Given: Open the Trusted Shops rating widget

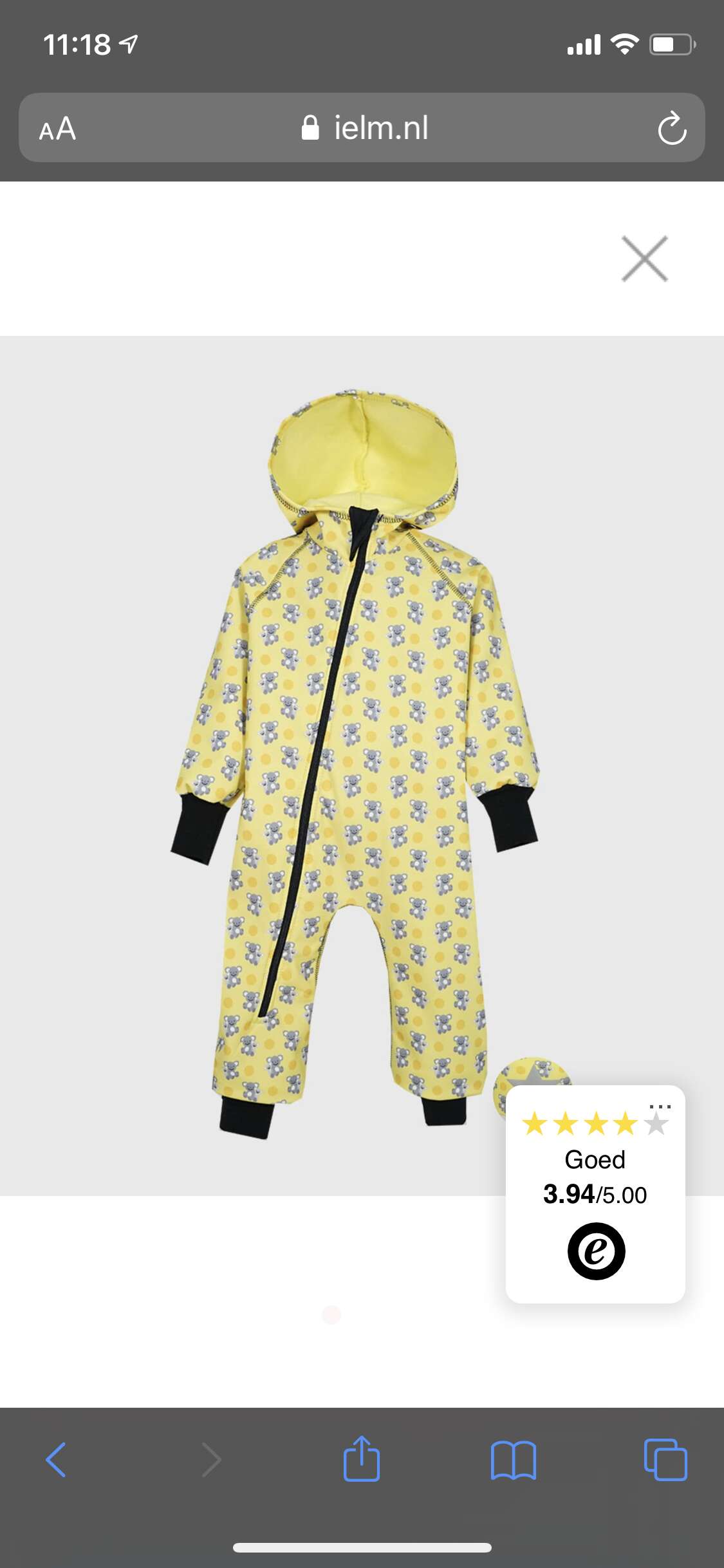Looking at the screenshot, I should [x=595, y=1194].
